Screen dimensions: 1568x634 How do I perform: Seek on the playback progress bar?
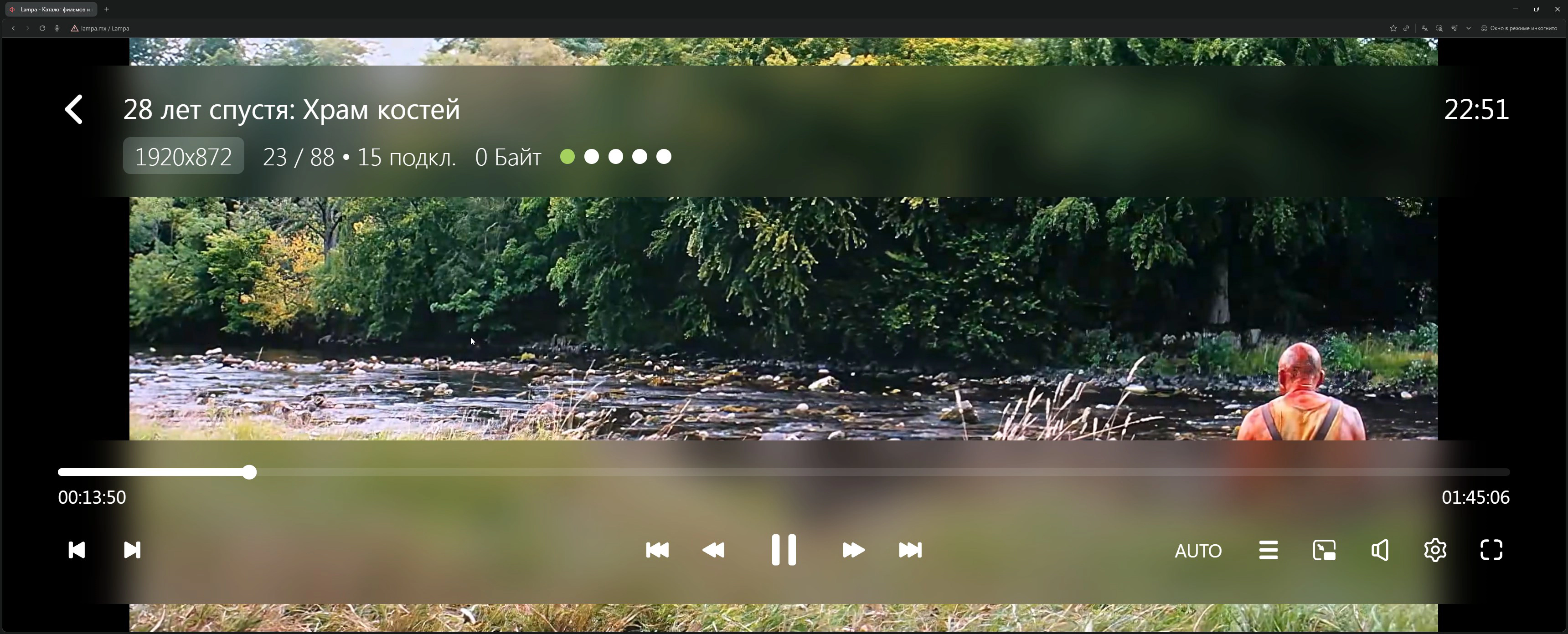(784, 472)
